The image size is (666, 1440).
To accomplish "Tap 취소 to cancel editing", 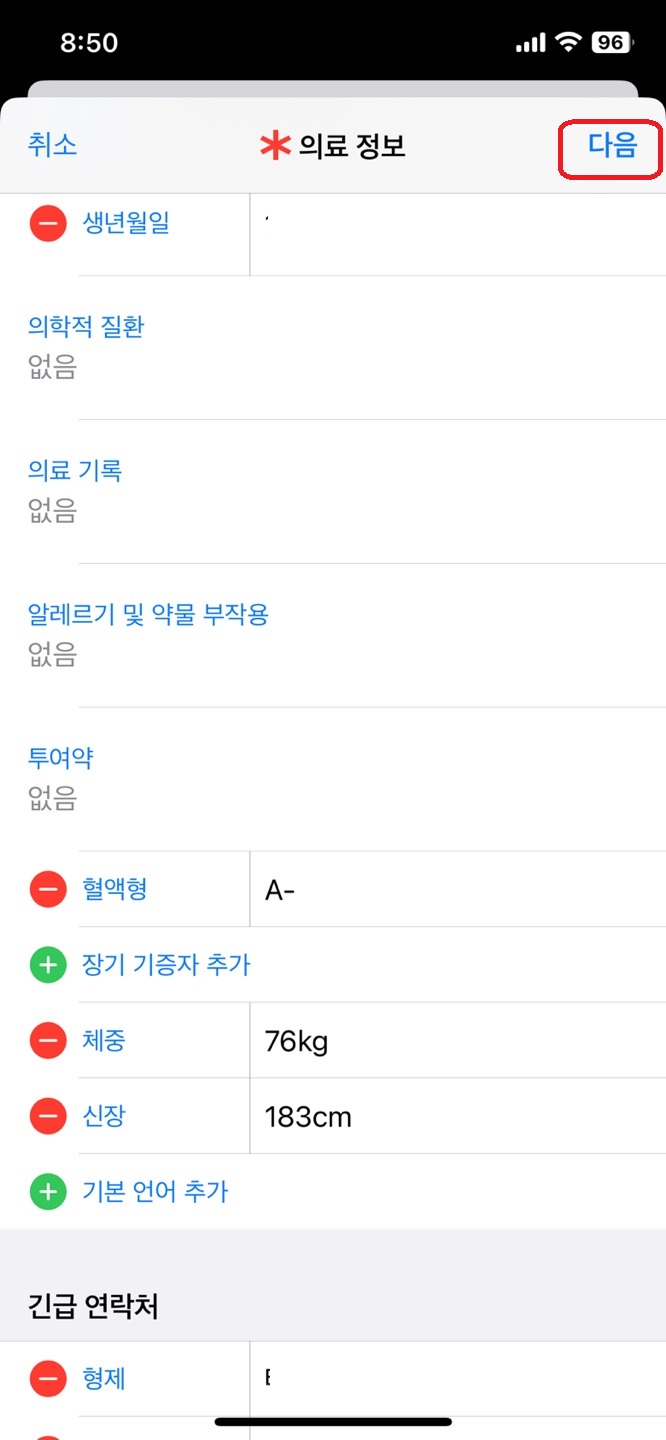I will pyautogui.click(x=52, y=145).
